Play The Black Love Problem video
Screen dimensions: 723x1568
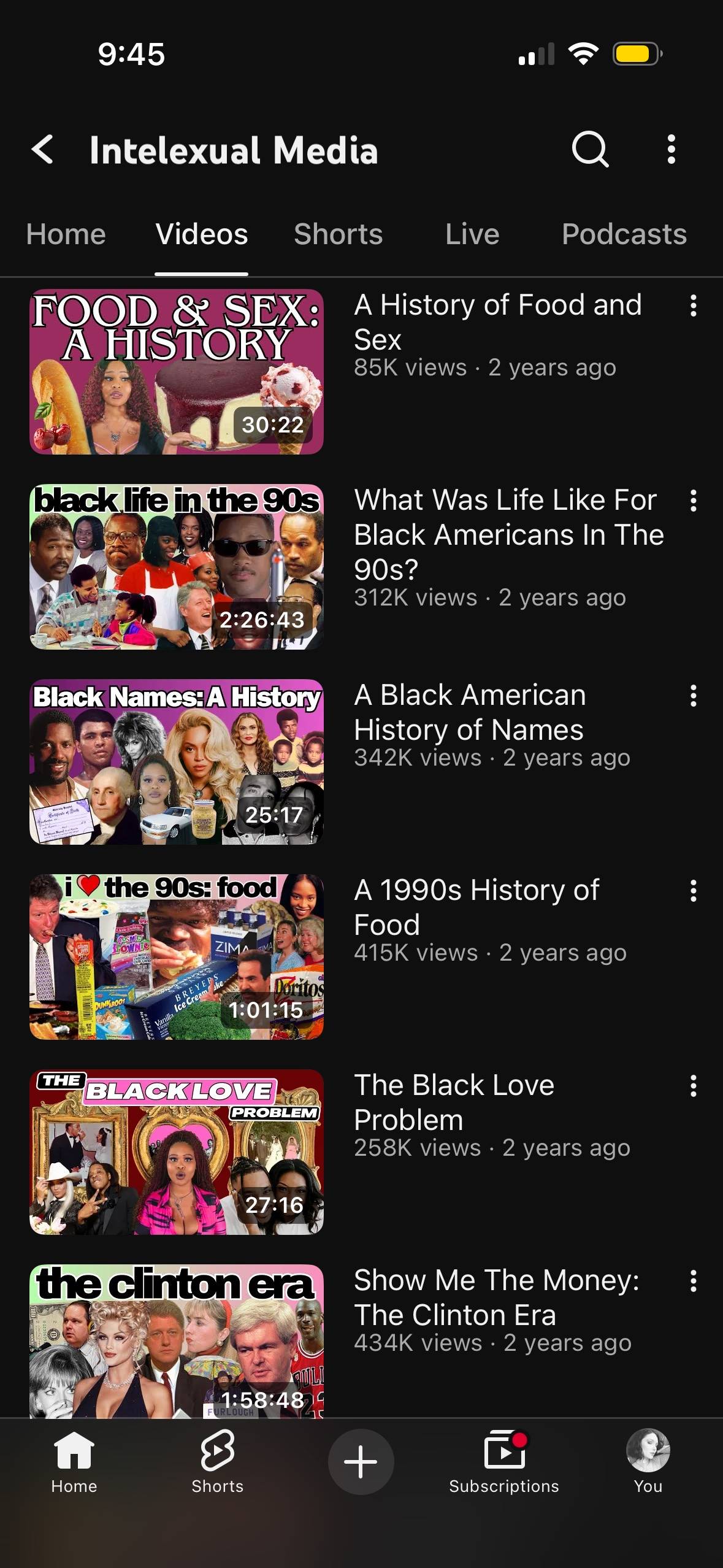coord(177,1152)
